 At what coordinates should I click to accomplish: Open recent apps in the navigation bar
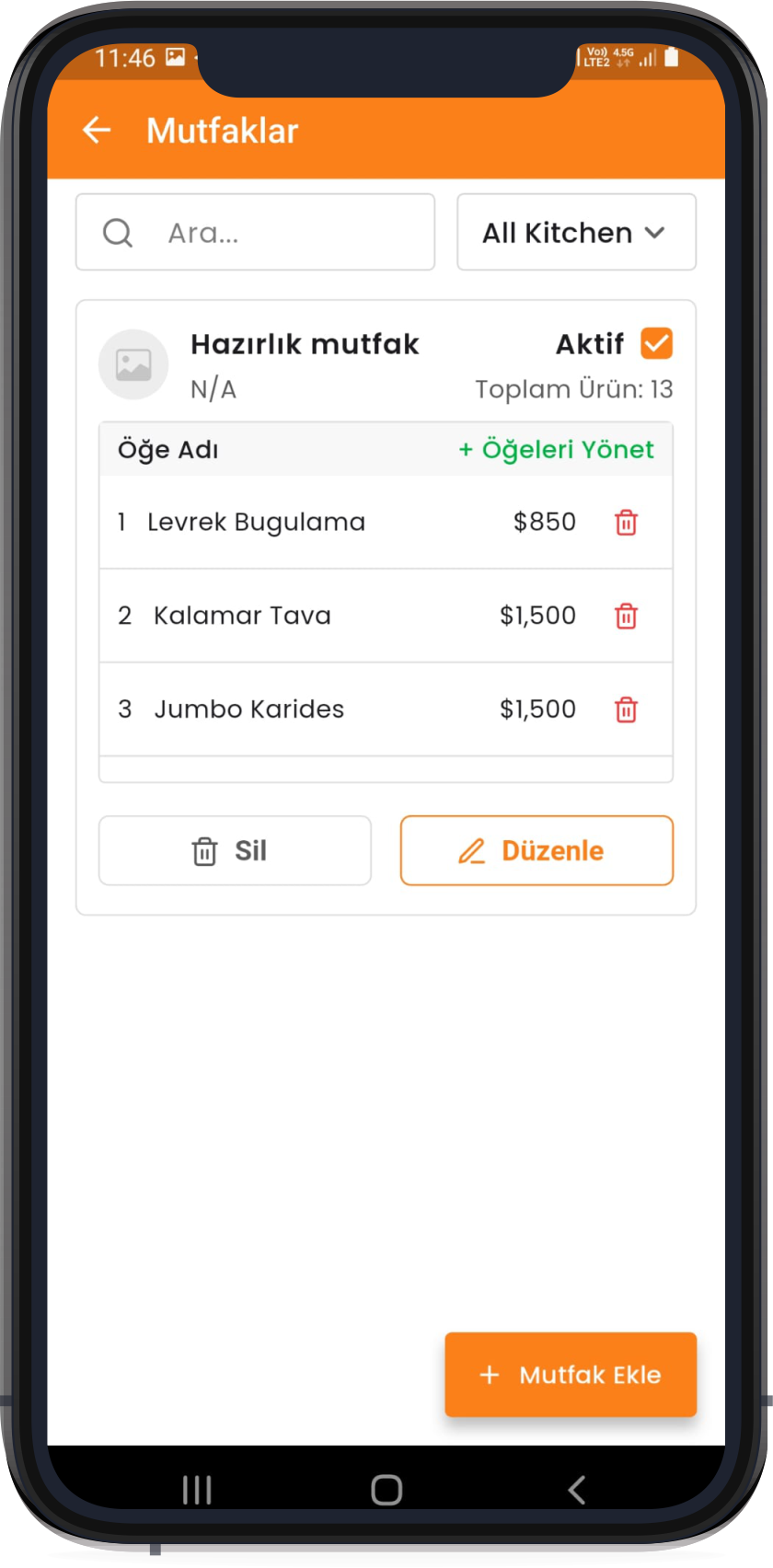pyautogui.click(x=197, y=1490)
